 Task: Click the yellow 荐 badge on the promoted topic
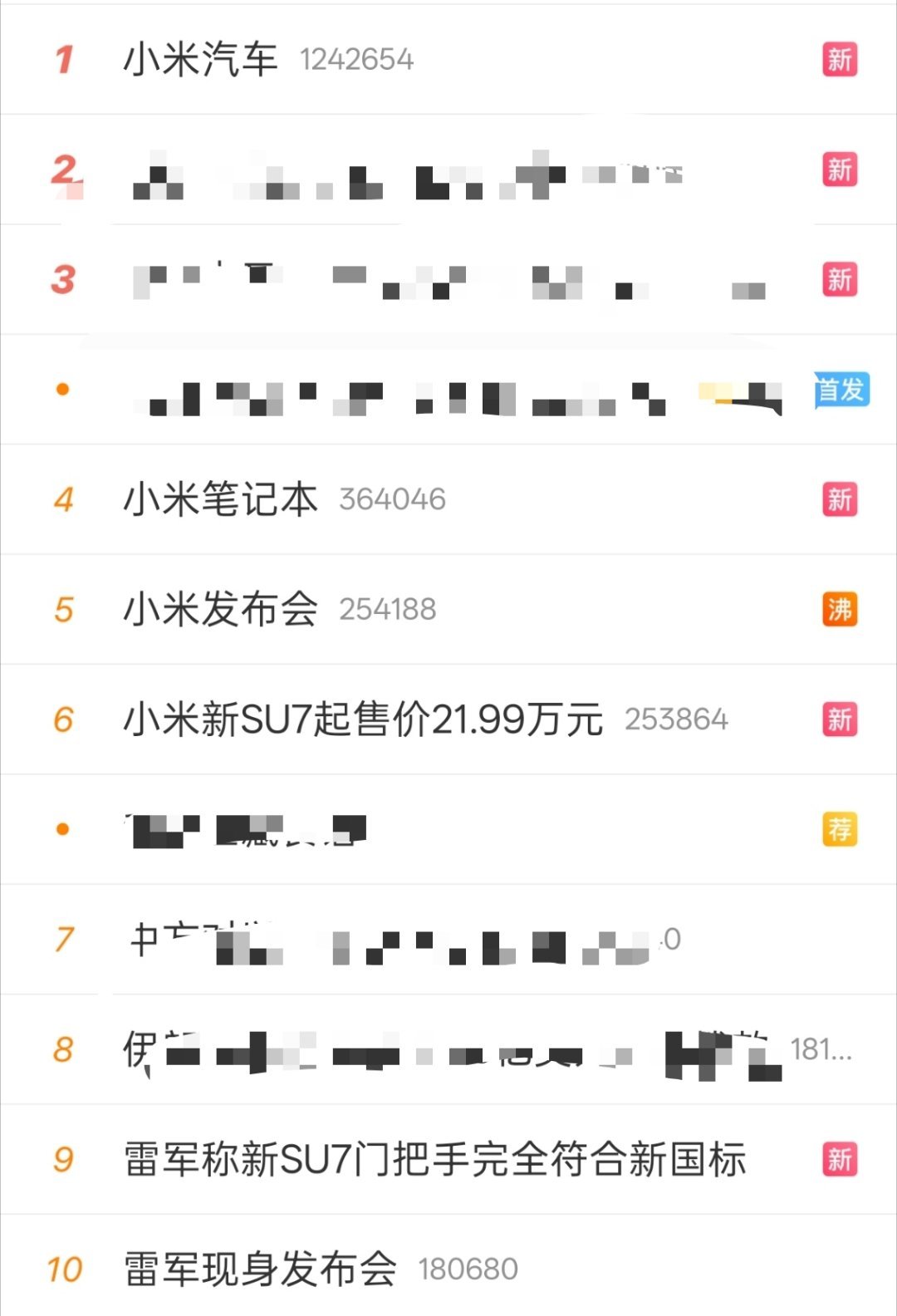(x=841, y=829)
